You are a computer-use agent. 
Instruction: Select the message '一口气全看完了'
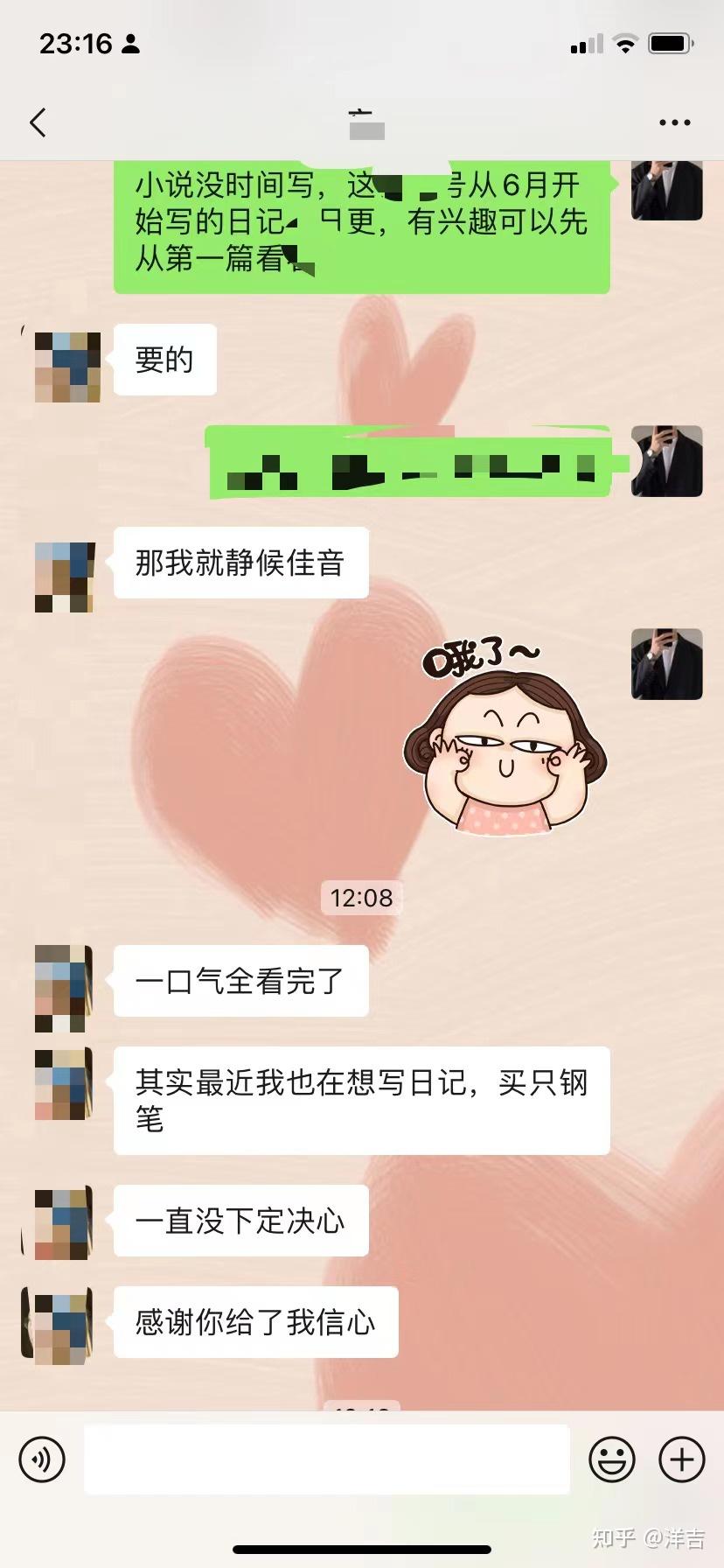tap(240, 982)
